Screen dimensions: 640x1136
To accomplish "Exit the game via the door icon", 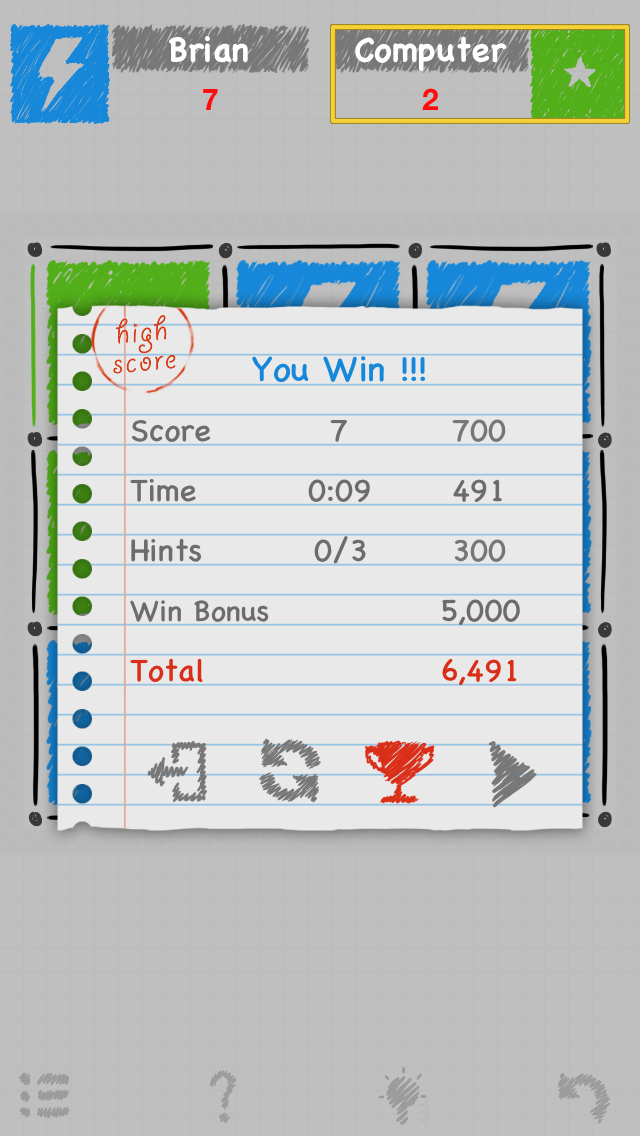I will 181,772.
